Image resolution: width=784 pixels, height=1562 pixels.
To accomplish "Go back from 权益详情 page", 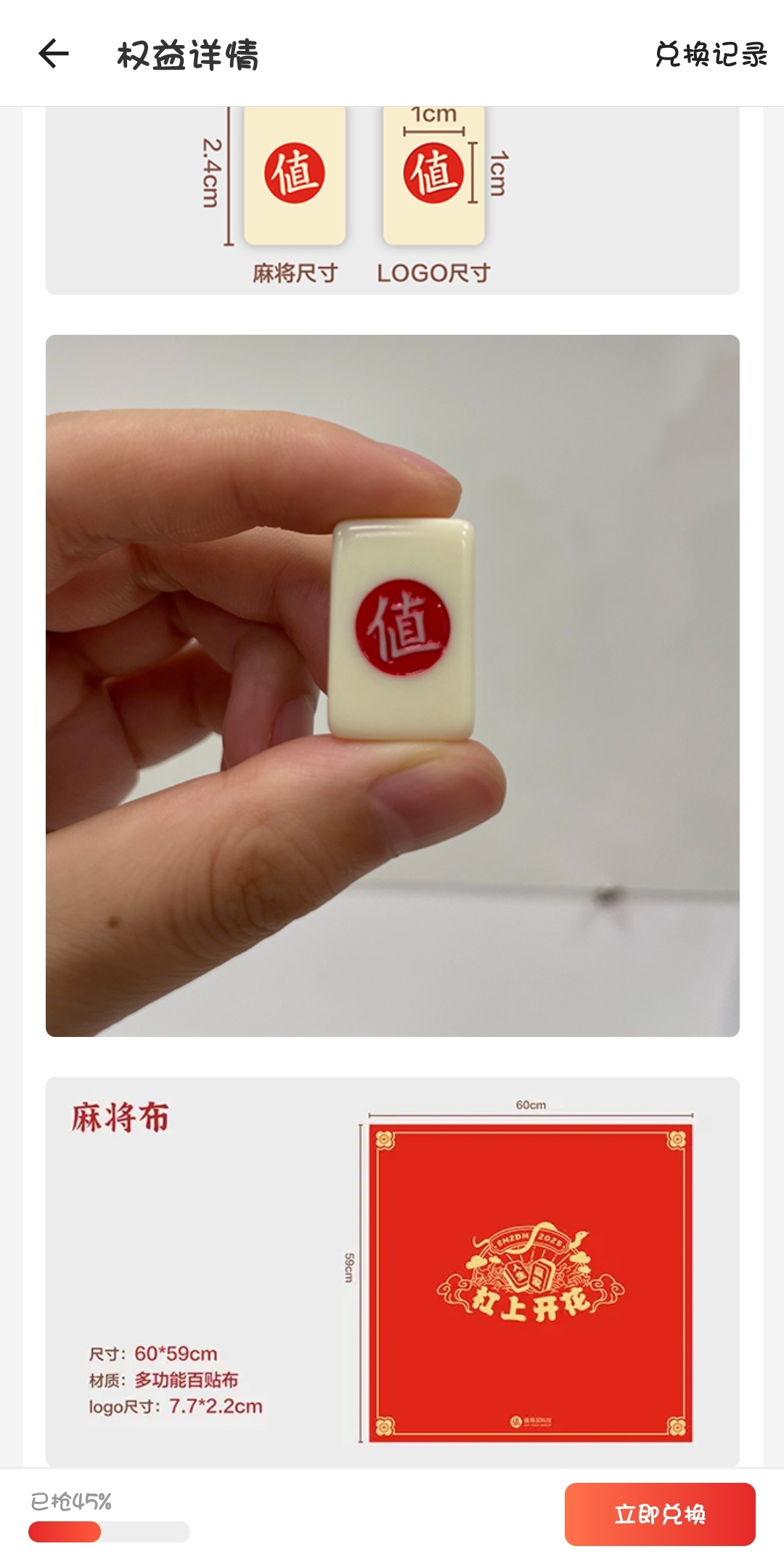I will pos(54,54).
